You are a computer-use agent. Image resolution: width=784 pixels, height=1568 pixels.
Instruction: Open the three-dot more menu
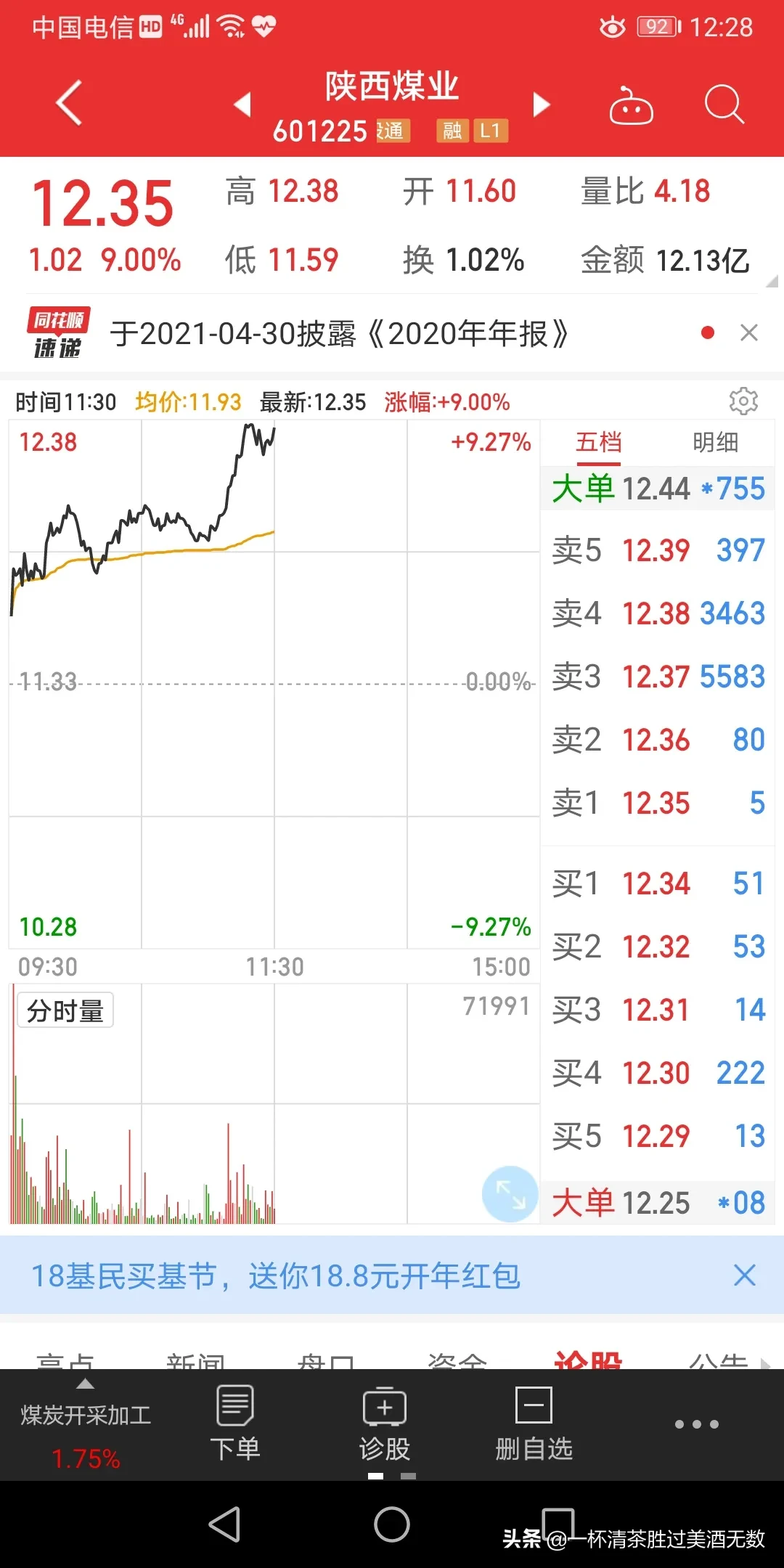(696, 1424)
